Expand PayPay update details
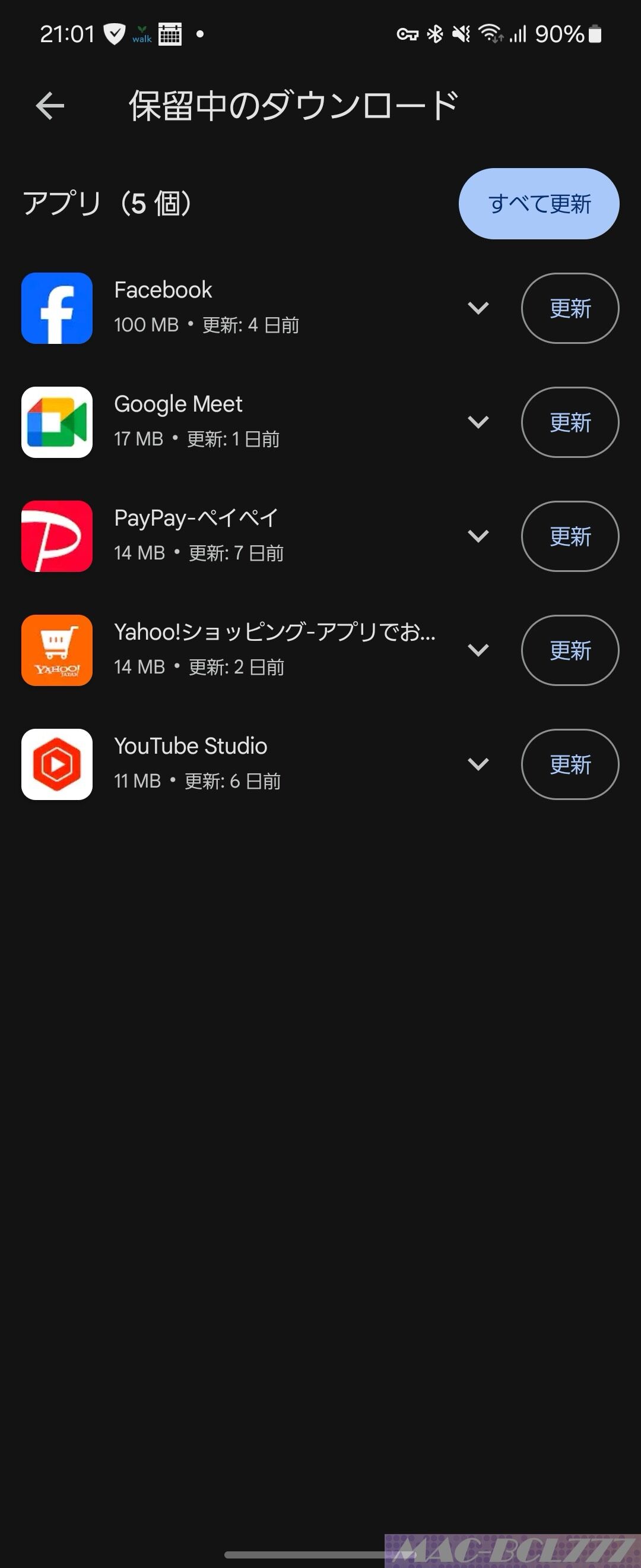This screenshot has height=1568, width=641. (x=478, y=536)
